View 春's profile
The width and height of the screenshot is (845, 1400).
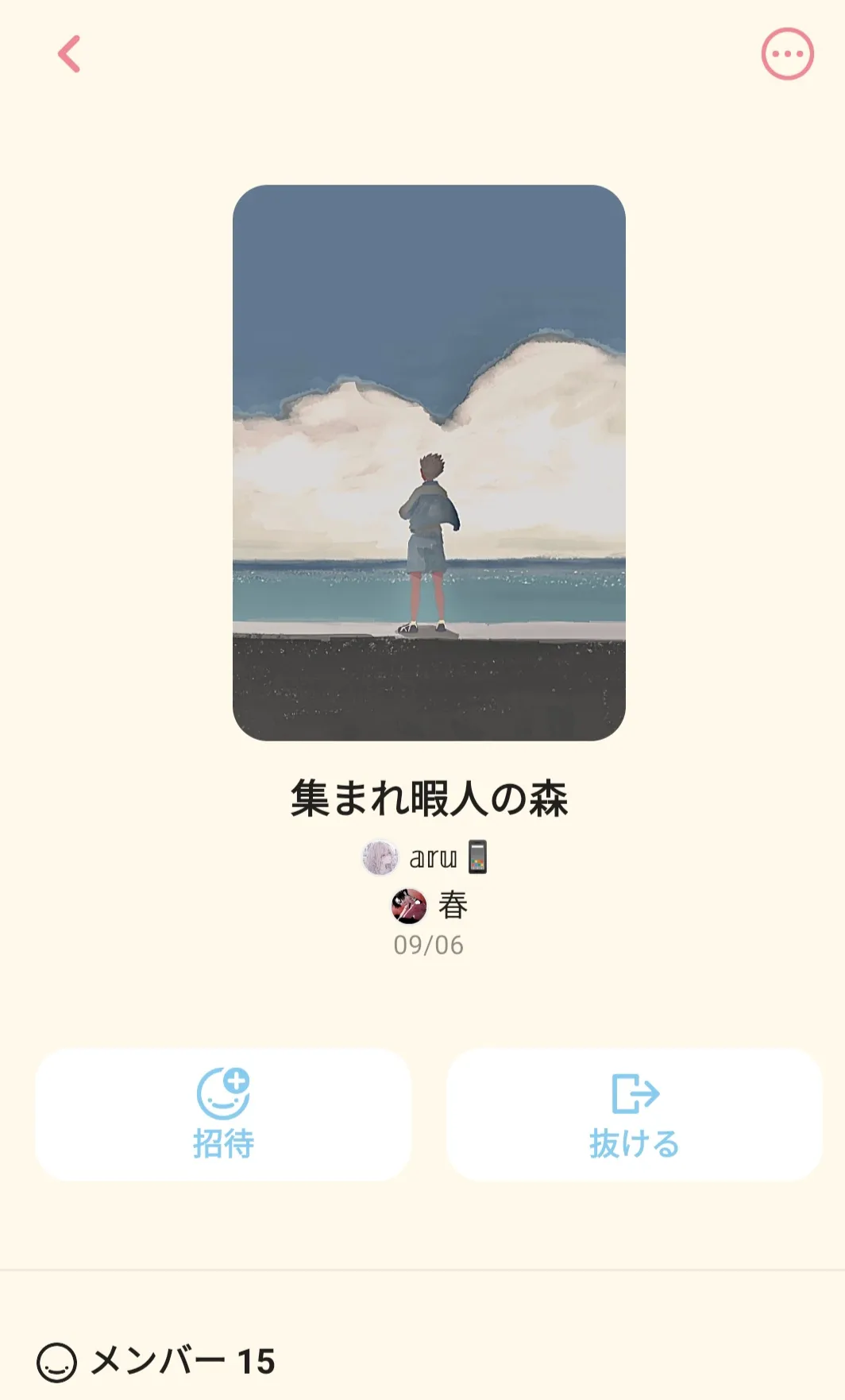[430, 905]
